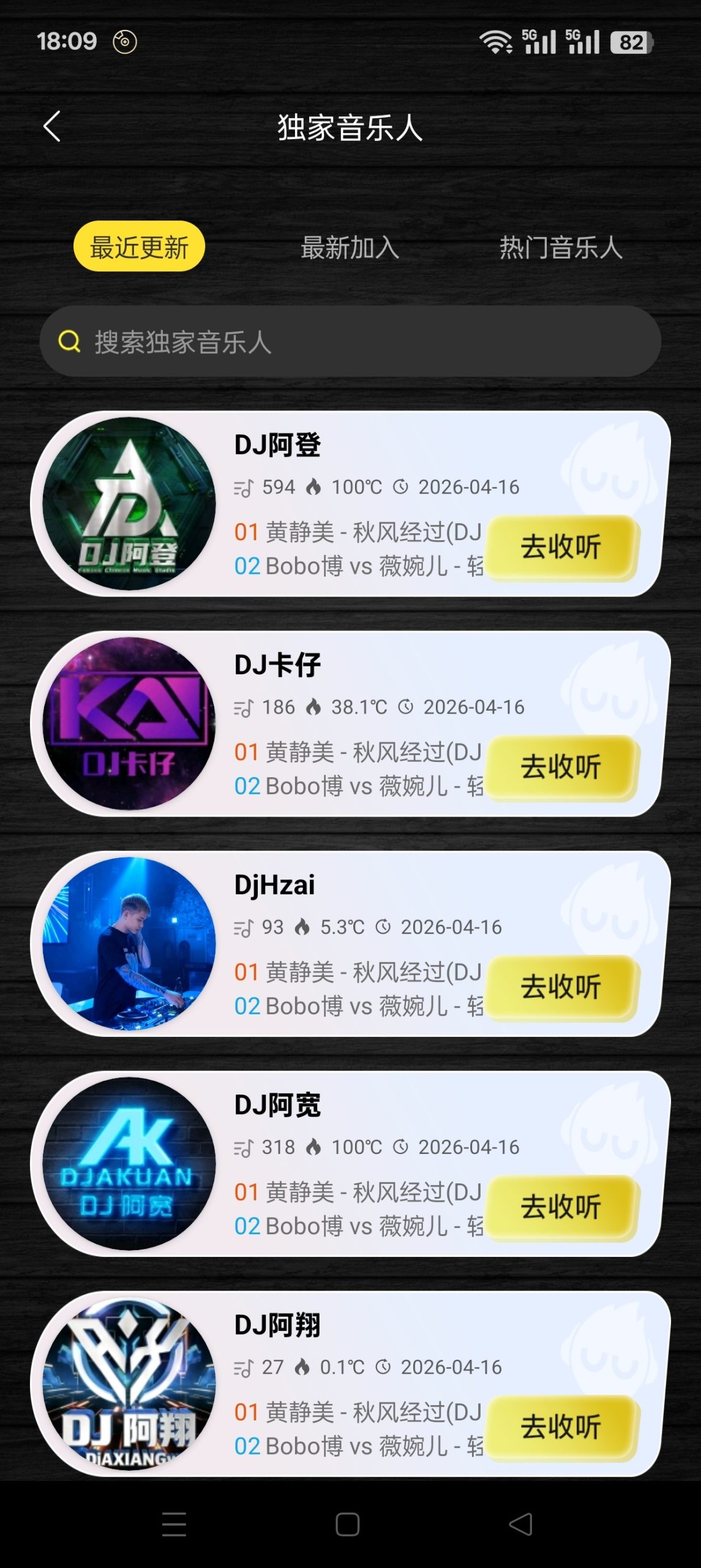Tap the back arrow at the top
701x1568 pixels.
tap(52, 126)
